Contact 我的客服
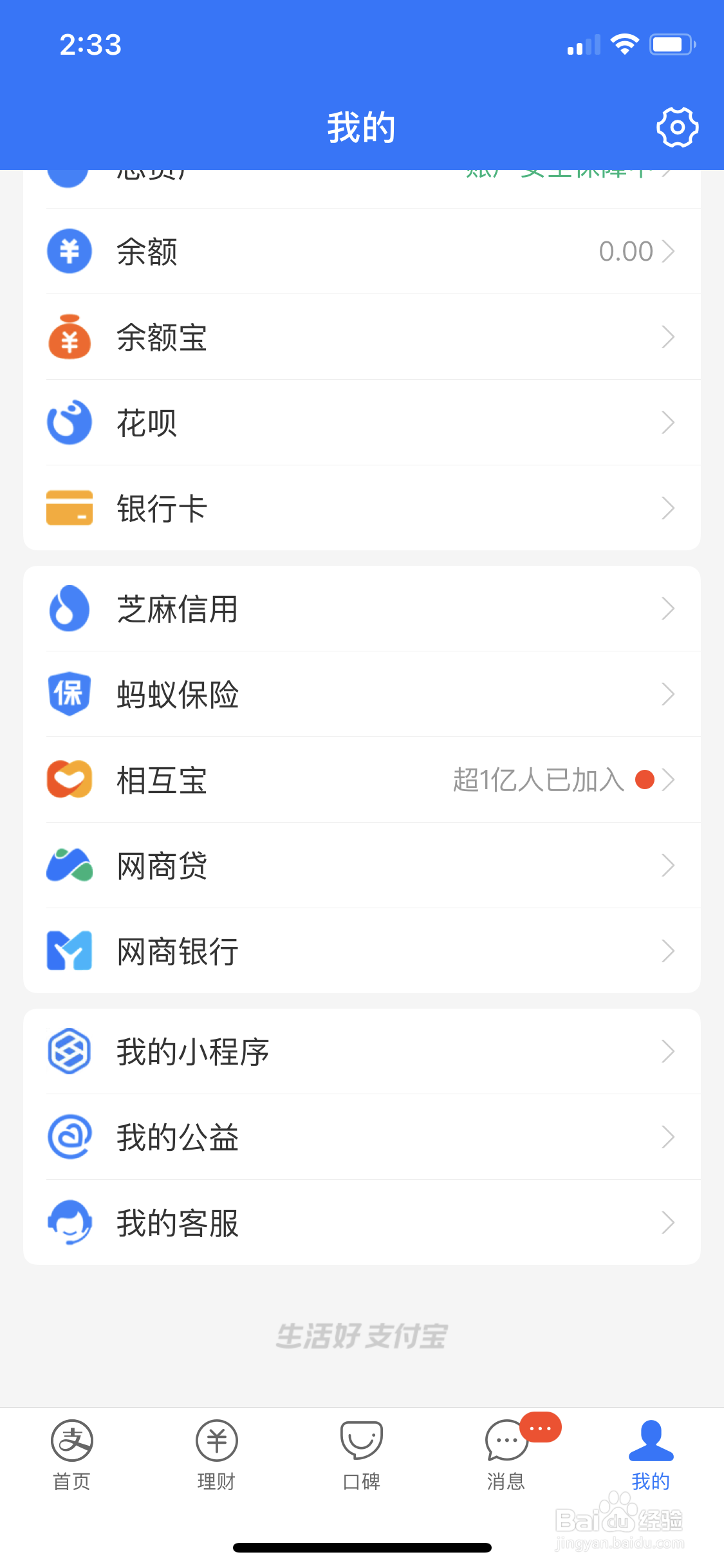This screenshot has width=724, height=1568. click(x=362, y=1222)
